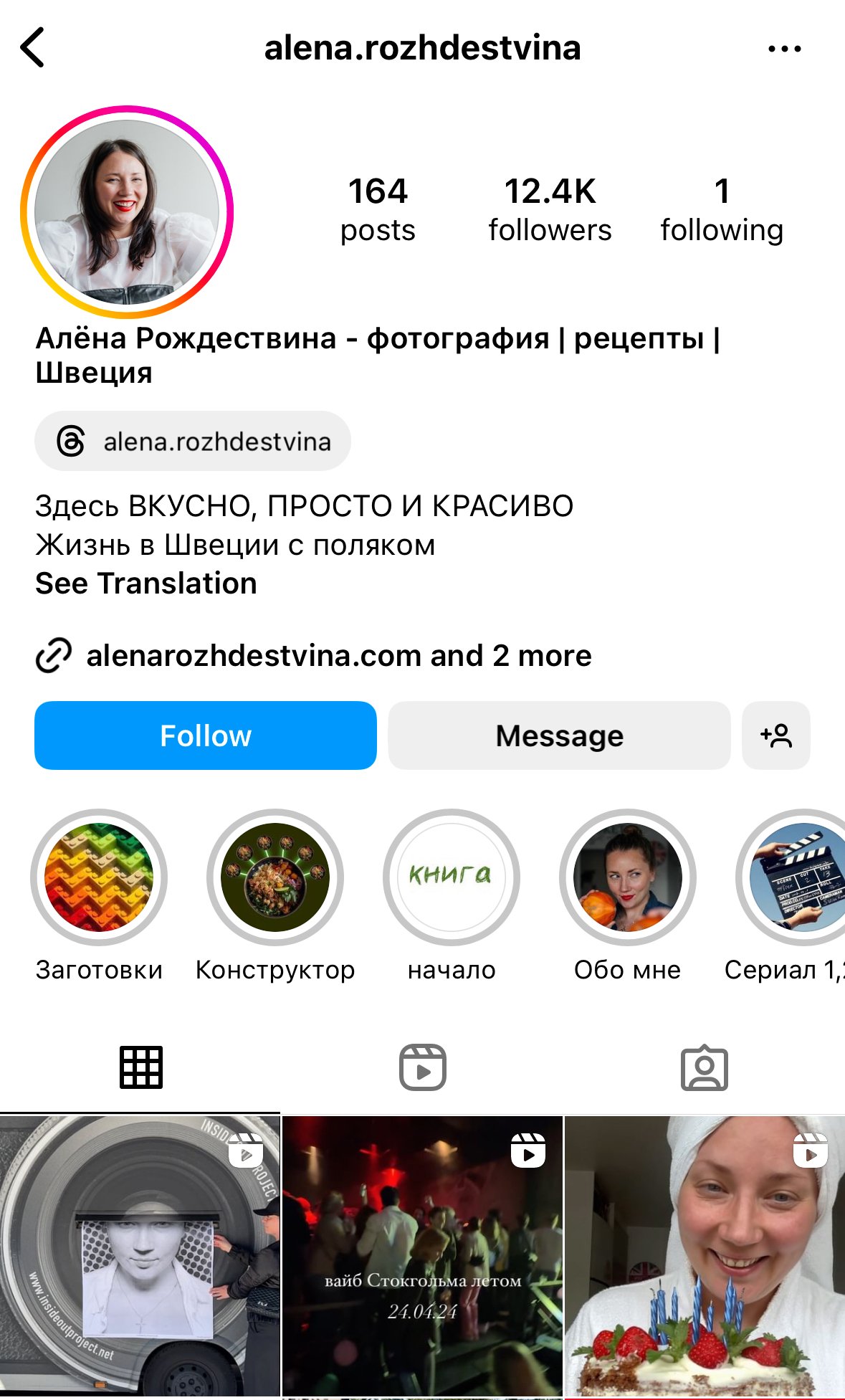Open the 12.4K followers list
This screenshot has width=845, height=1400.
click(x=550, y=210)
